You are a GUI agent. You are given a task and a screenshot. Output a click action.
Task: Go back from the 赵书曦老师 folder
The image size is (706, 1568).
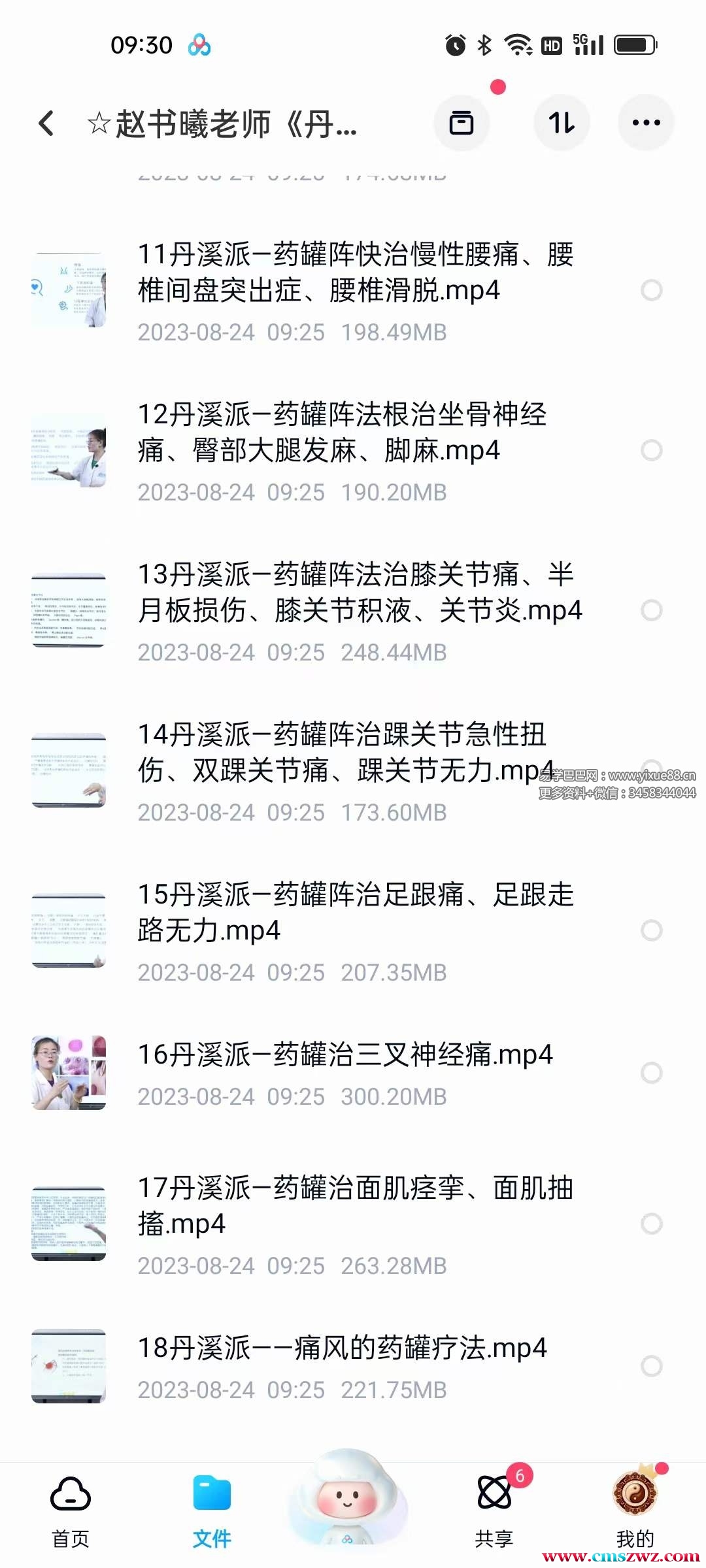[x=46, y=123]
